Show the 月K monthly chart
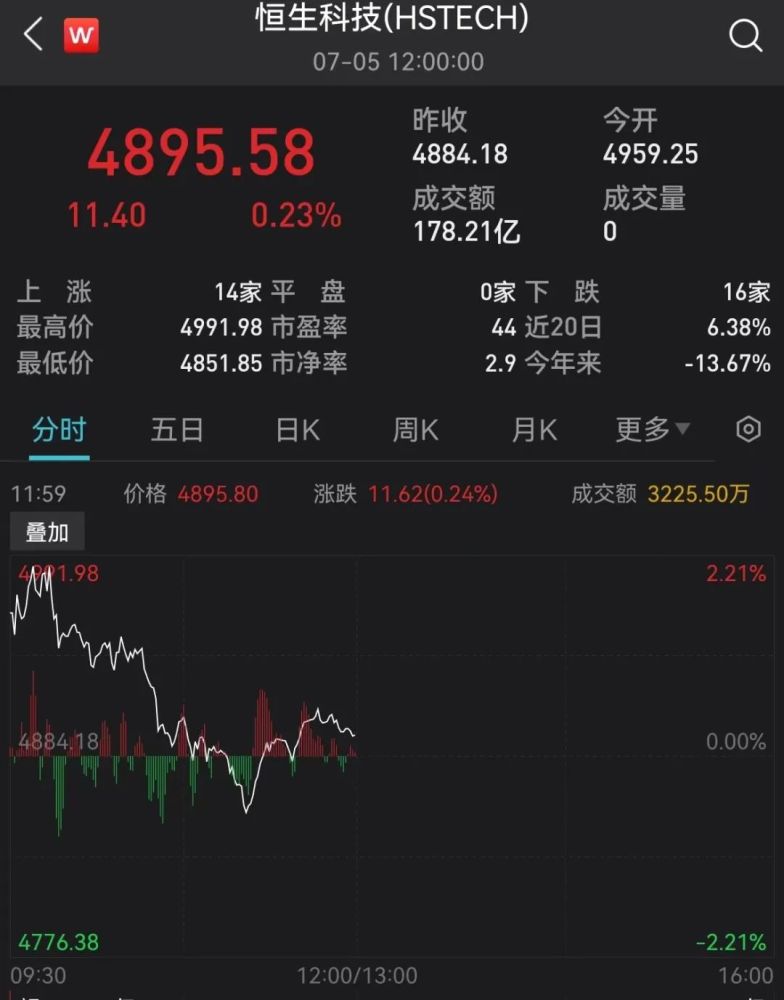This screenshot has height=1000, width=784. (534, 430)
